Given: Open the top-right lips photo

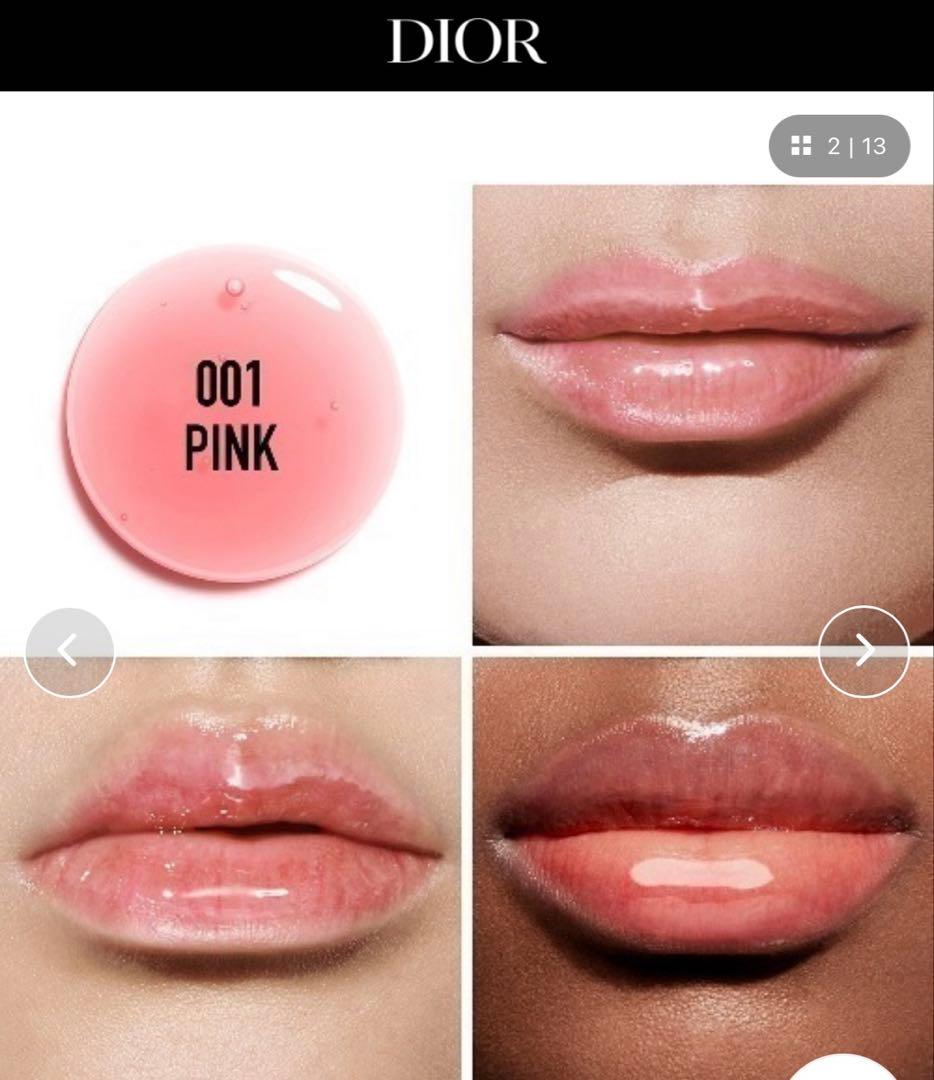Looking at the screenshot, I should click(x=700, y=400).
